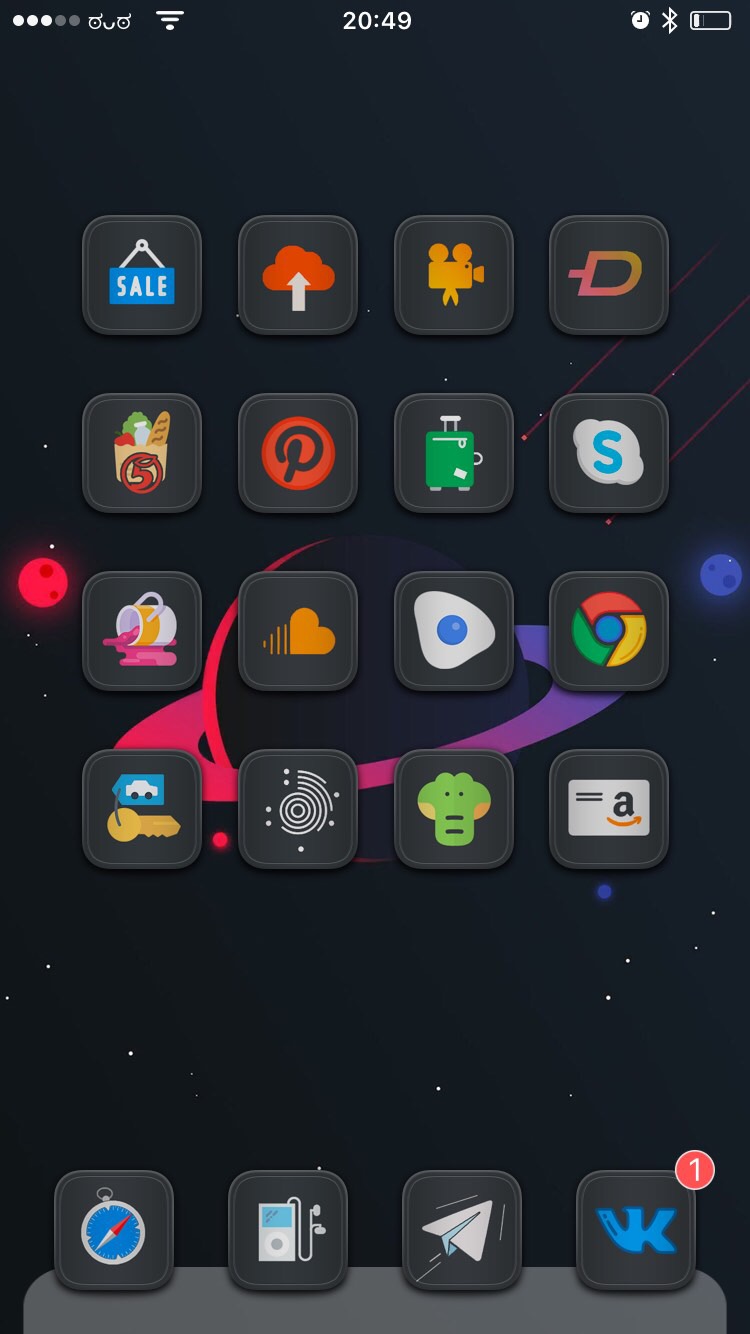This screenshot has width=750, height=1334.
Task: Open the grocery bag app
Action: tap(142, 453)
